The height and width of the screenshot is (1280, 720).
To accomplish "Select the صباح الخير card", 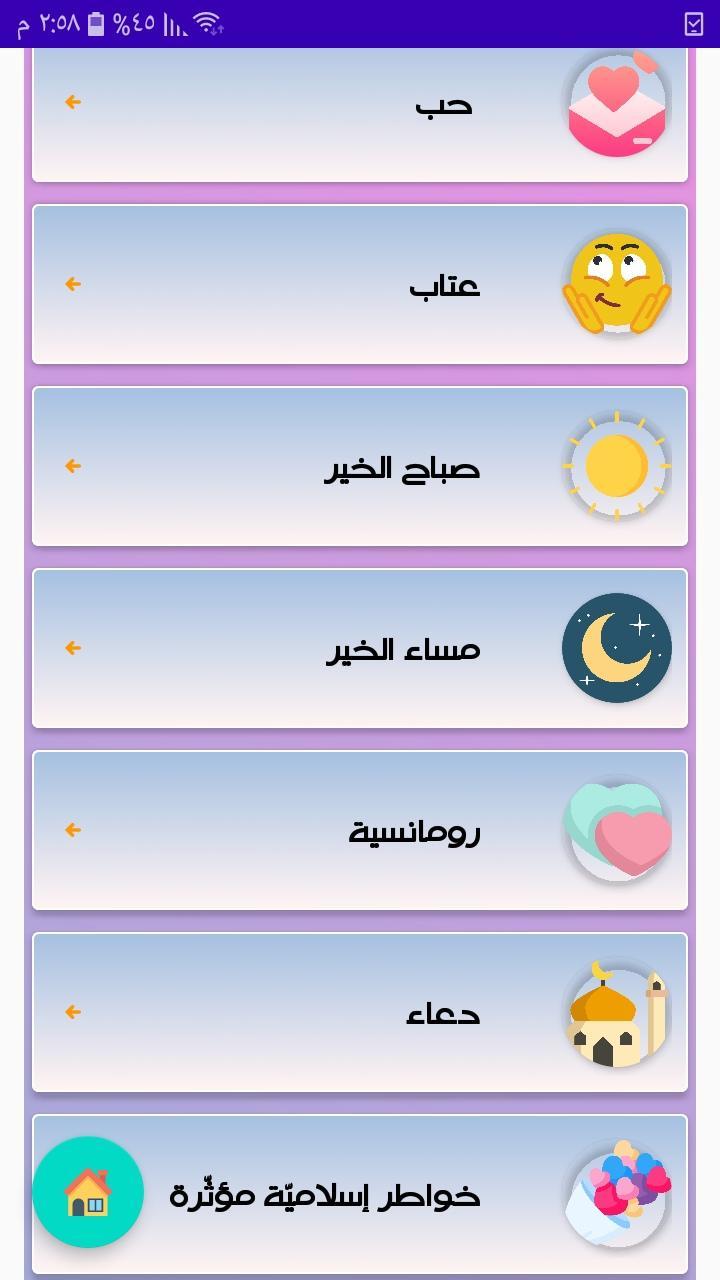I will pyautogui.click(x=360, y=466).
